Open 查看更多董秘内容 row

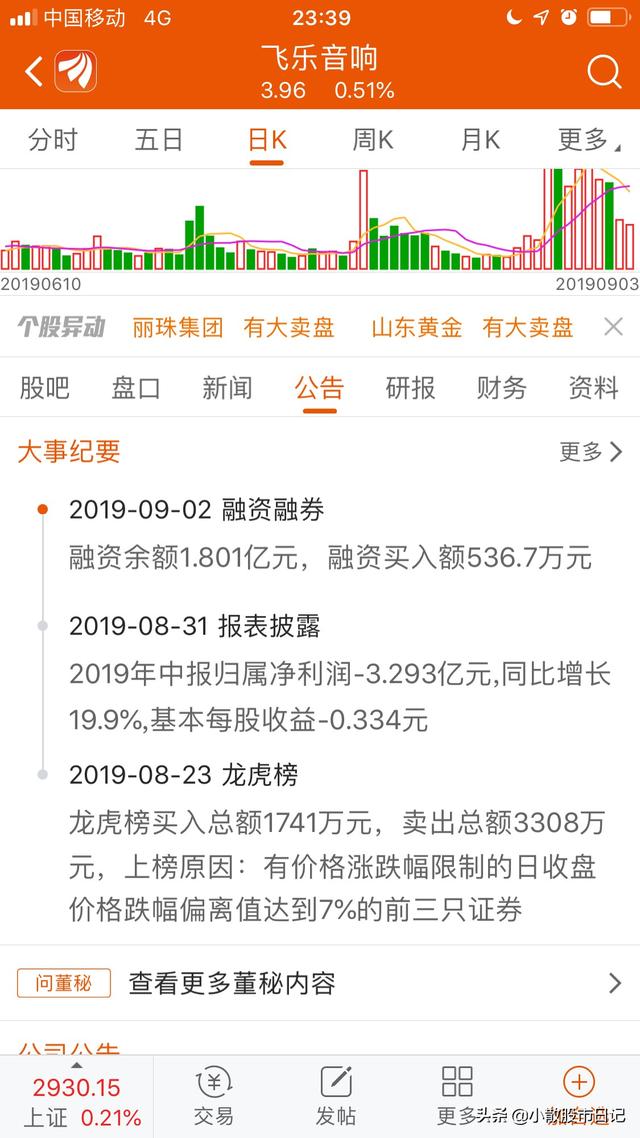point(320,983)
